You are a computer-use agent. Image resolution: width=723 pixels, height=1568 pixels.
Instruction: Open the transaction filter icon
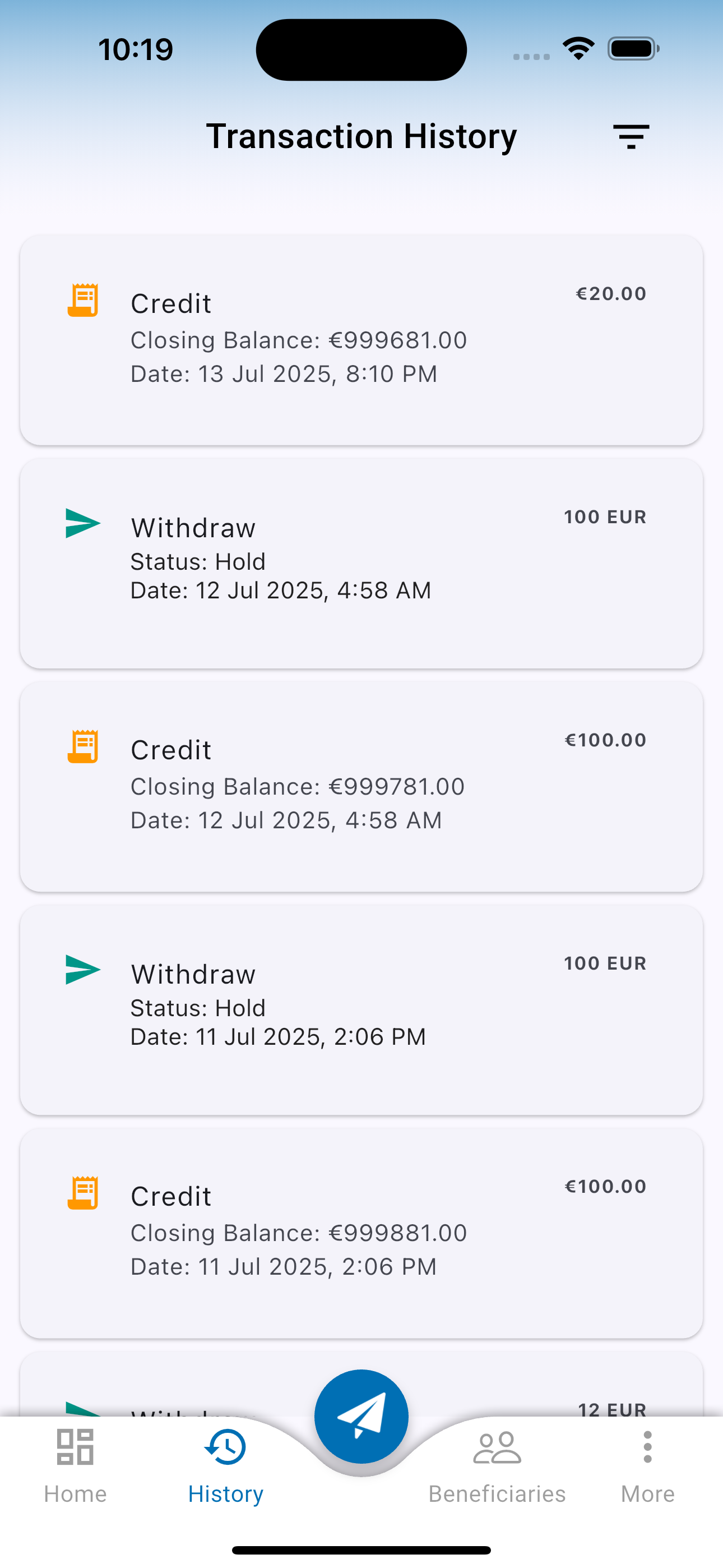(x=631, y=136)
